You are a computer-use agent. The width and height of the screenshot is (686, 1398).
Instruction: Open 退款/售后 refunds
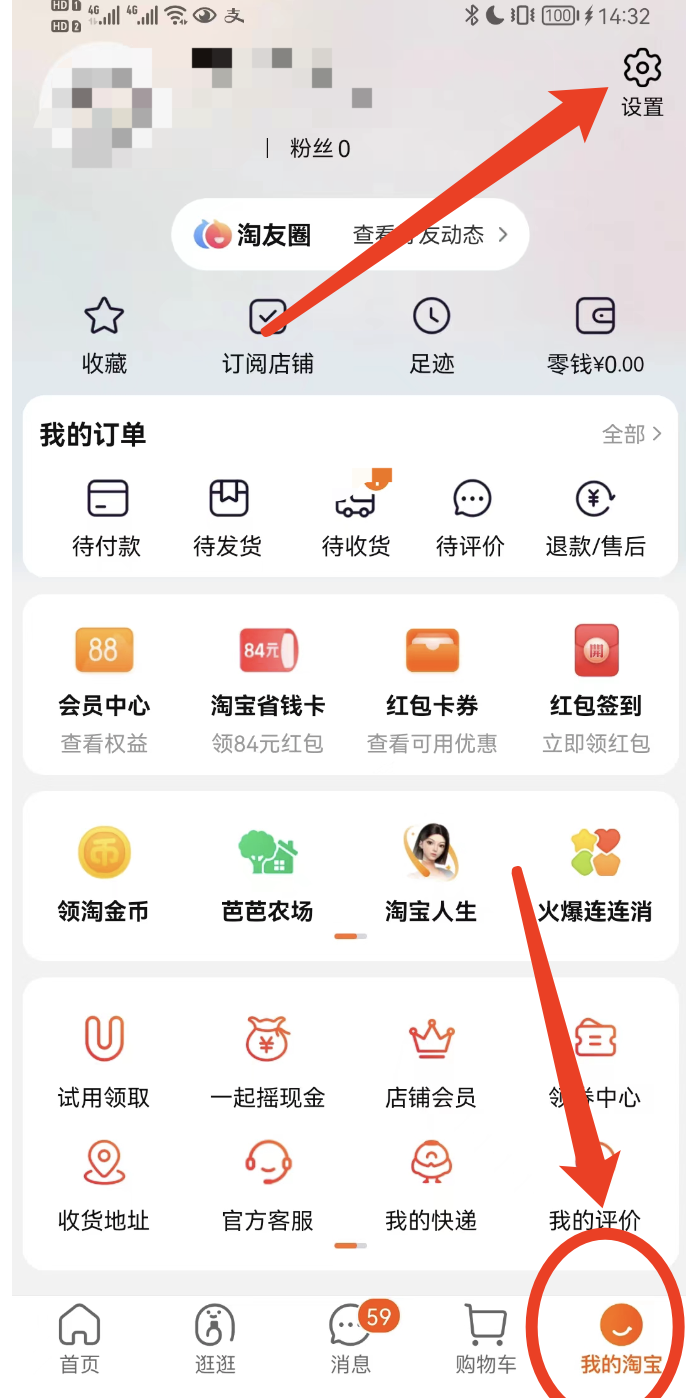(x=595, y=517)
